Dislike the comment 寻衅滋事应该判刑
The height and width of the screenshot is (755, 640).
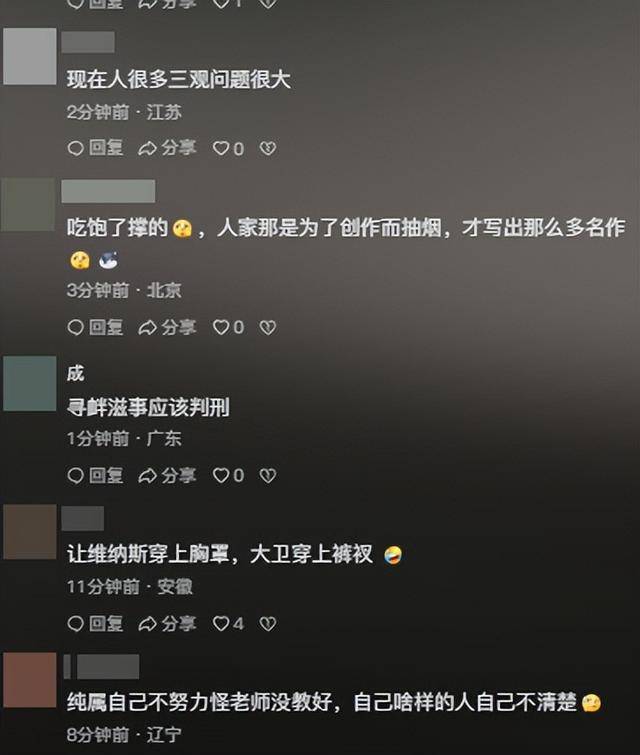pos(267,475)
